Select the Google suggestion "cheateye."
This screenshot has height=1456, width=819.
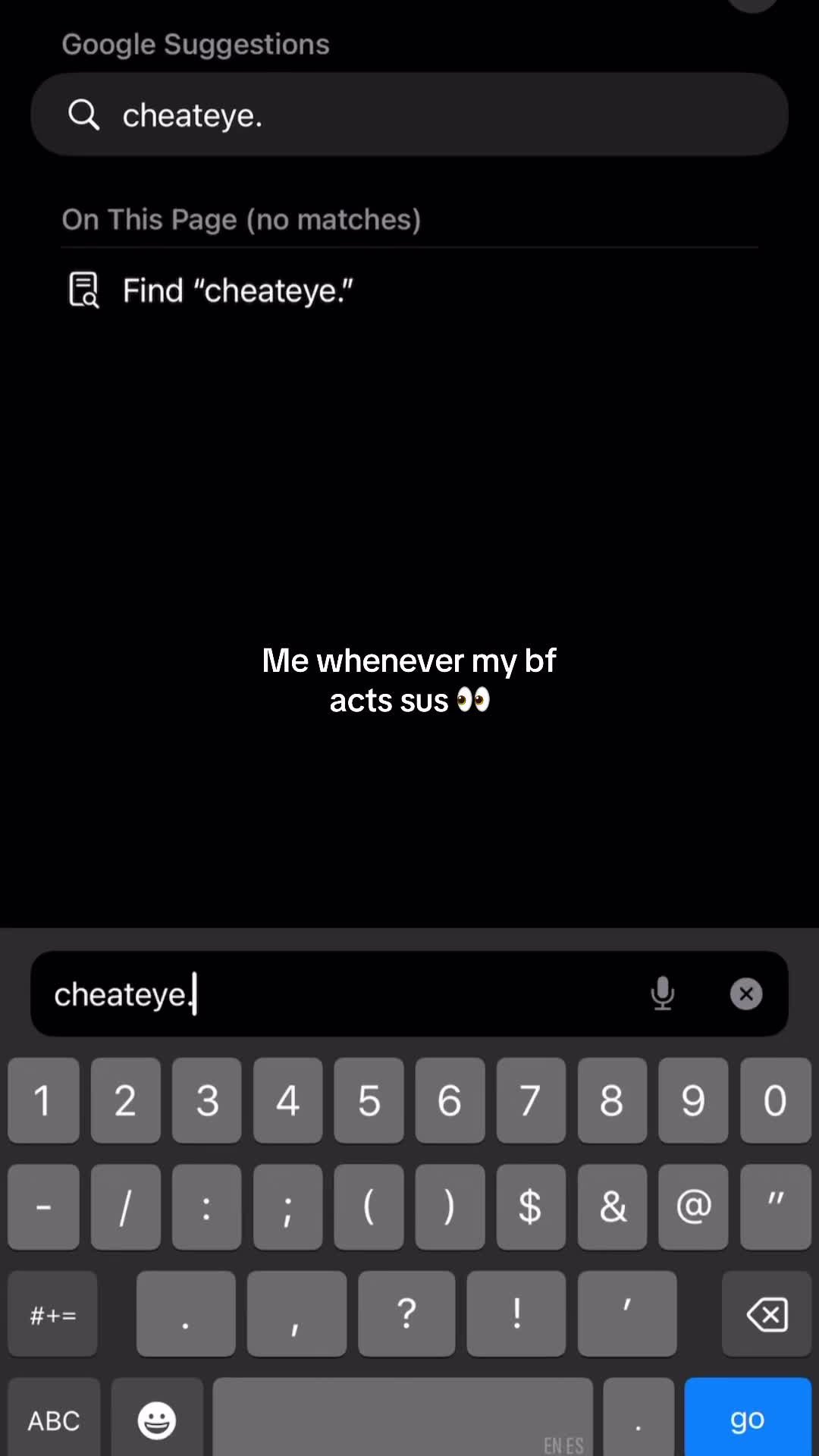click(x=409, y=115)
